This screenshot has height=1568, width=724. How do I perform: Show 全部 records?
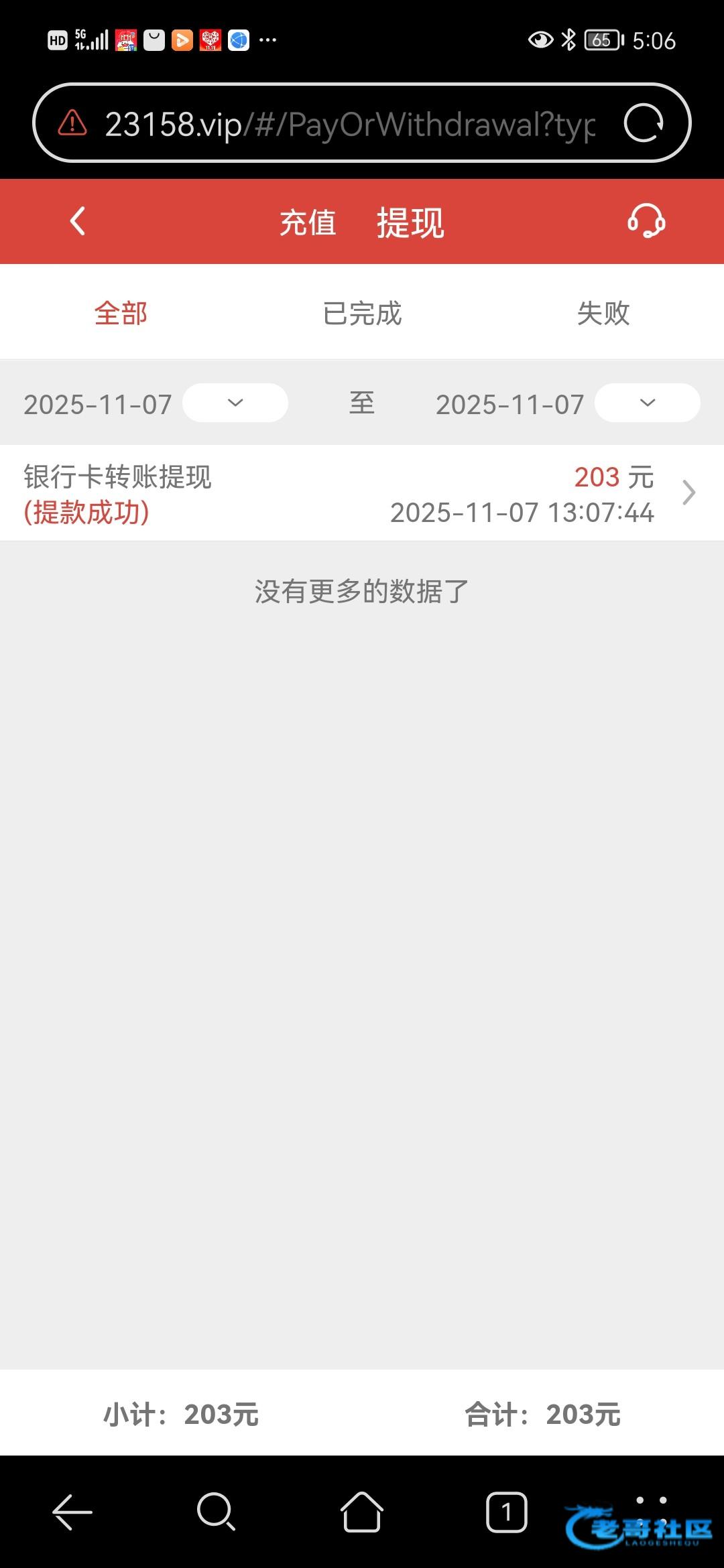point(121,313)
